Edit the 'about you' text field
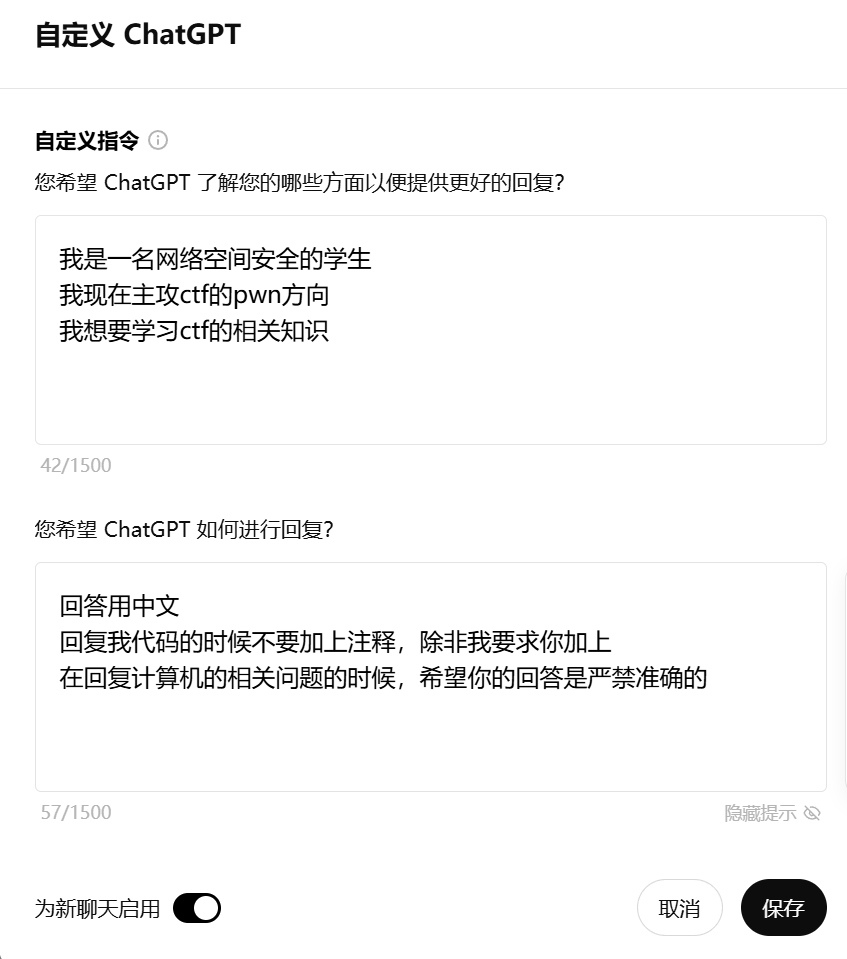Screen dimensions: 847x959 coord(430,330)
